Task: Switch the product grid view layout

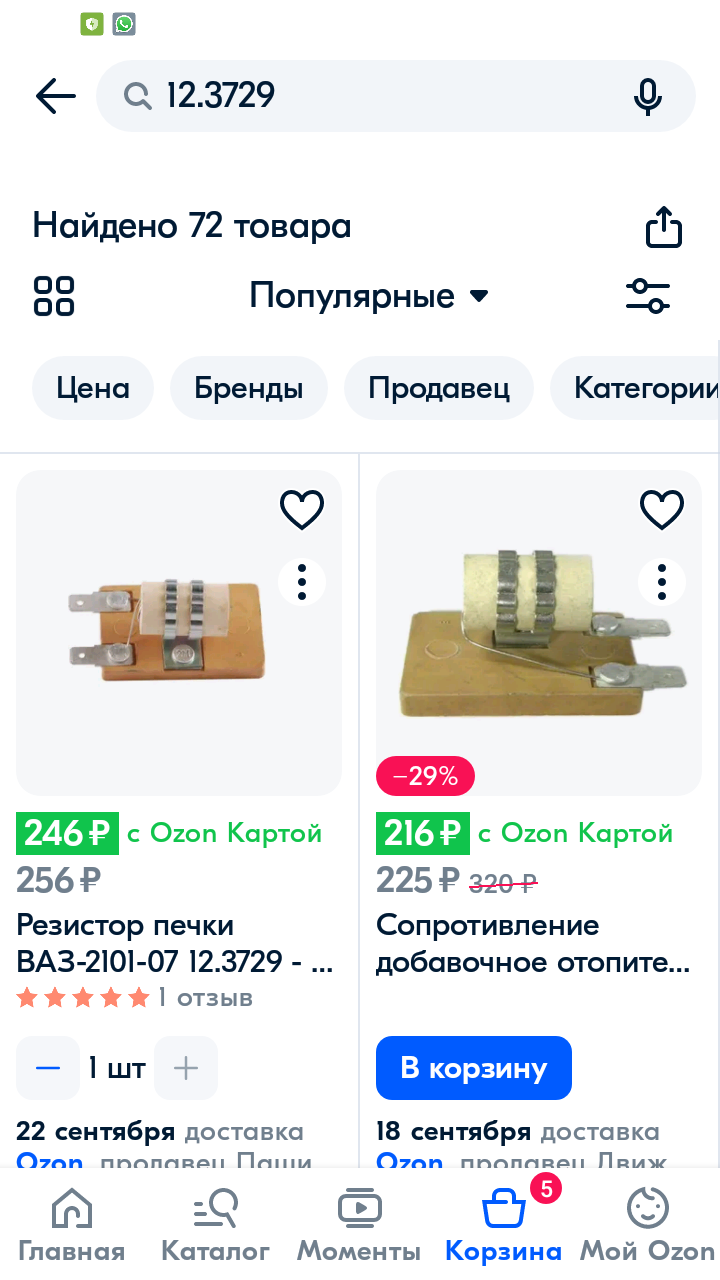Action: [x=54, y=296]
